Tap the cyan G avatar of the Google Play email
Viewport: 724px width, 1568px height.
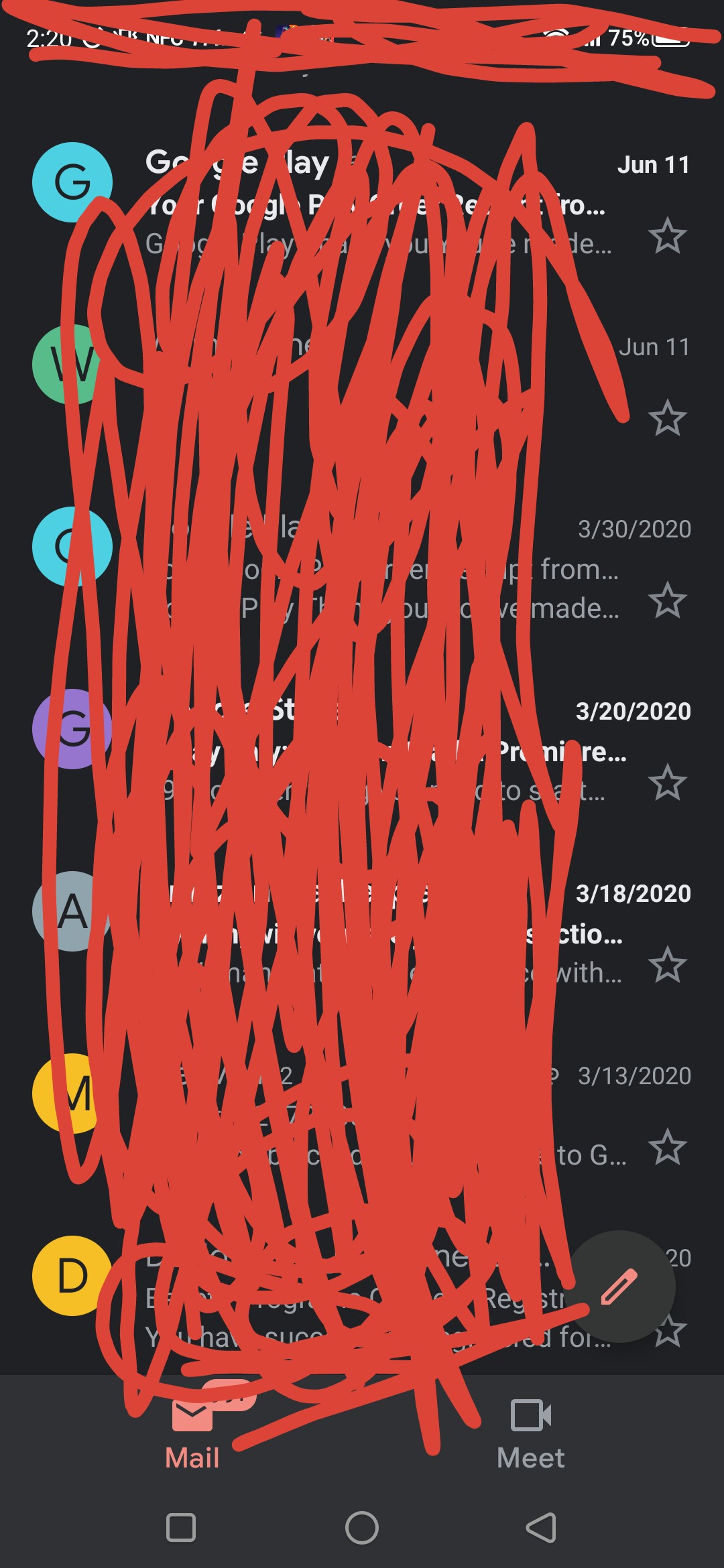(x=72, y=181)
